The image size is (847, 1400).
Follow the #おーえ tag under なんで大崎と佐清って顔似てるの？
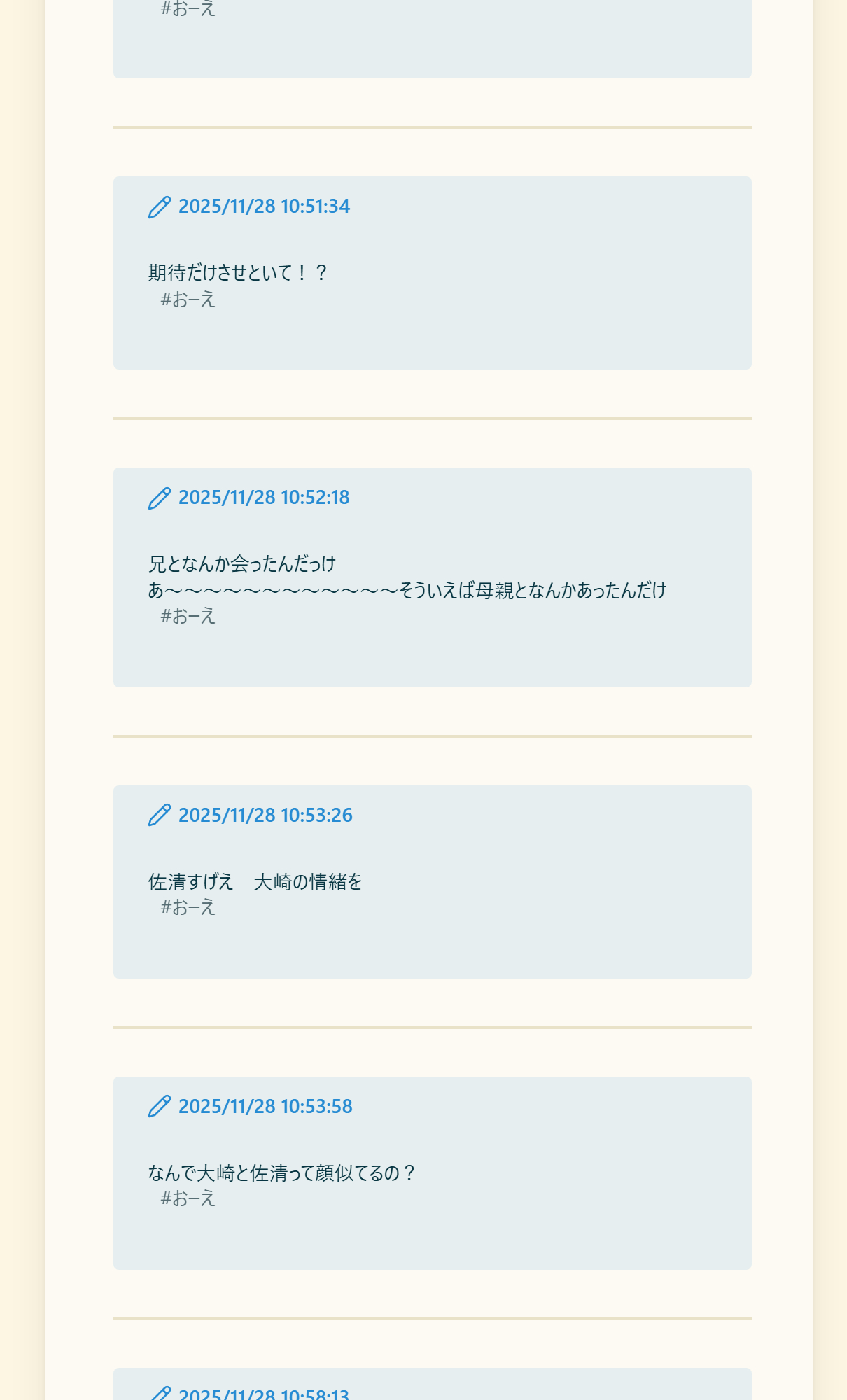(188, 1198)
